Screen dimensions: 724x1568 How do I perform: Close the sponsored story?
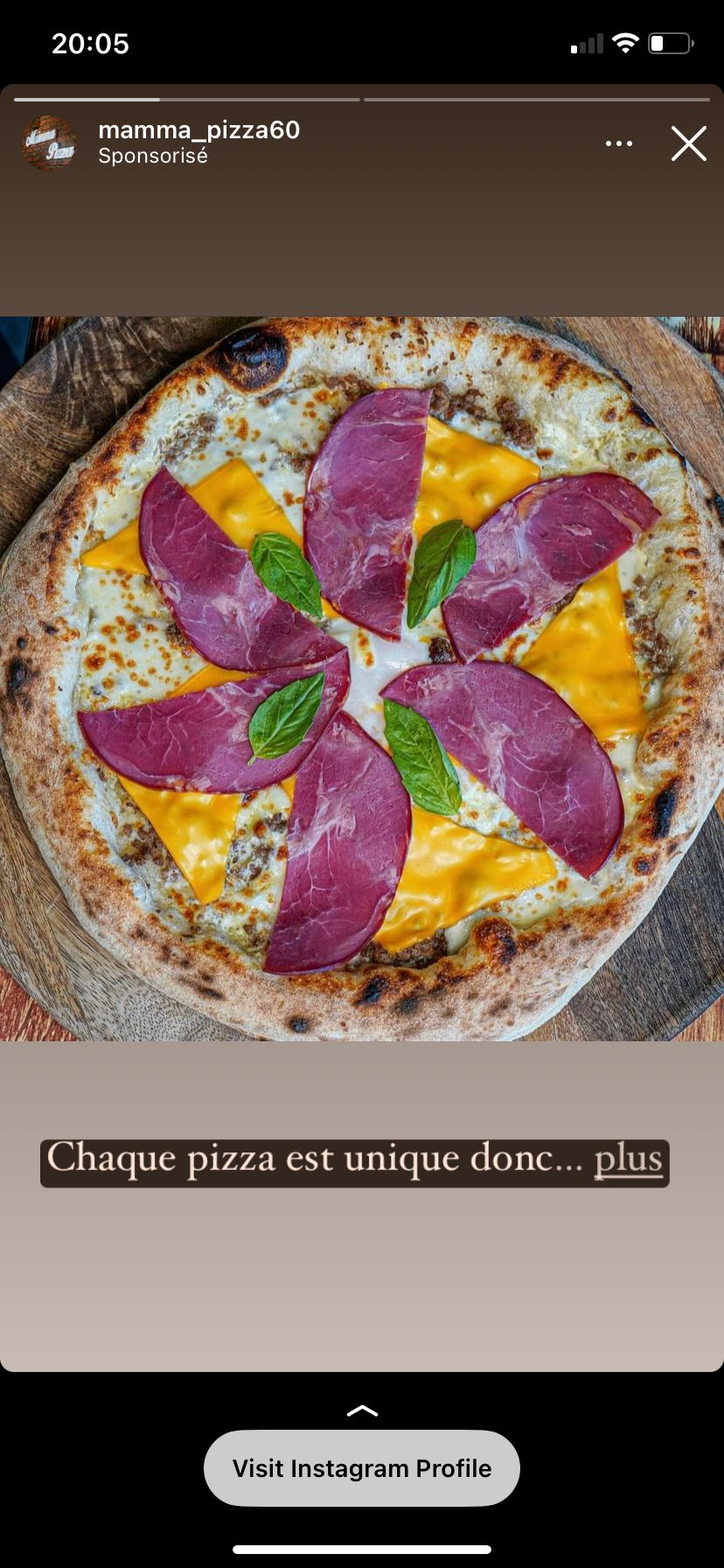pos(689,143)
